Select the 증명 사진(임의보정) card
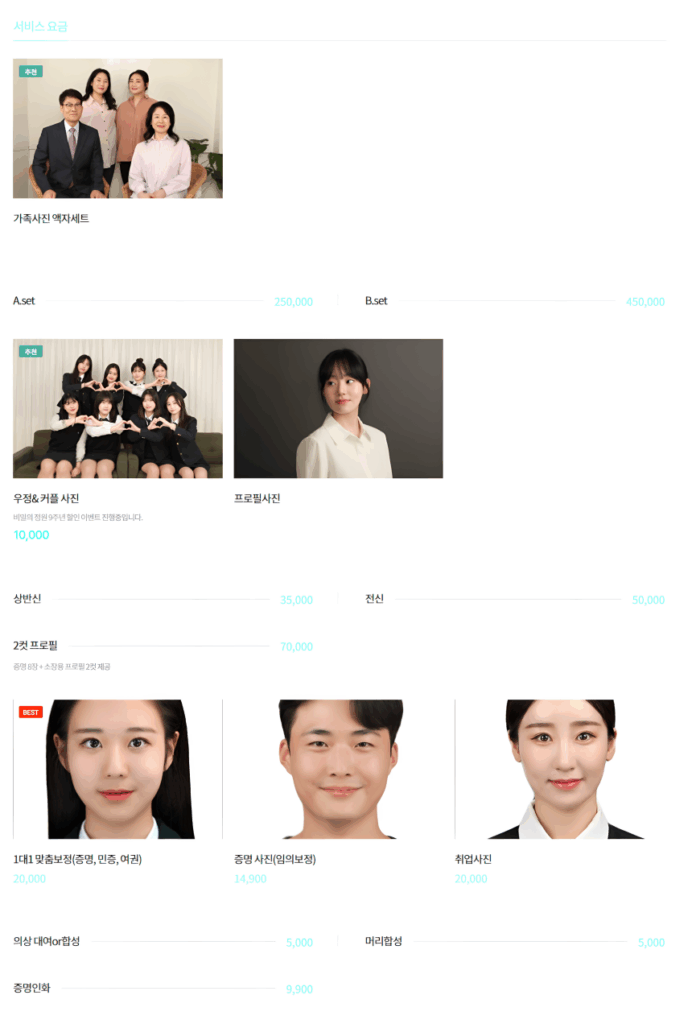 (x=338, y=768)
